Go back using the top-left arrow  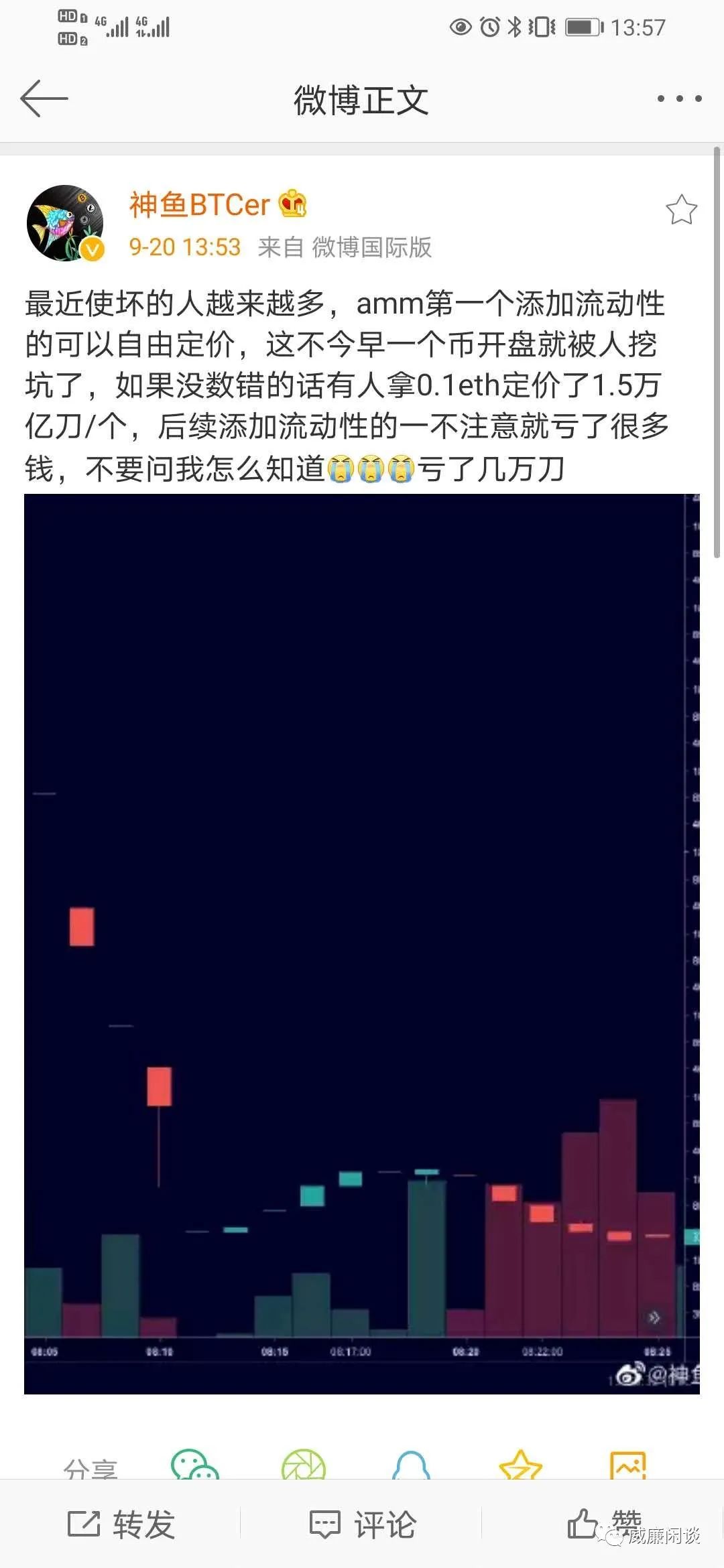(x=44, y=99)
